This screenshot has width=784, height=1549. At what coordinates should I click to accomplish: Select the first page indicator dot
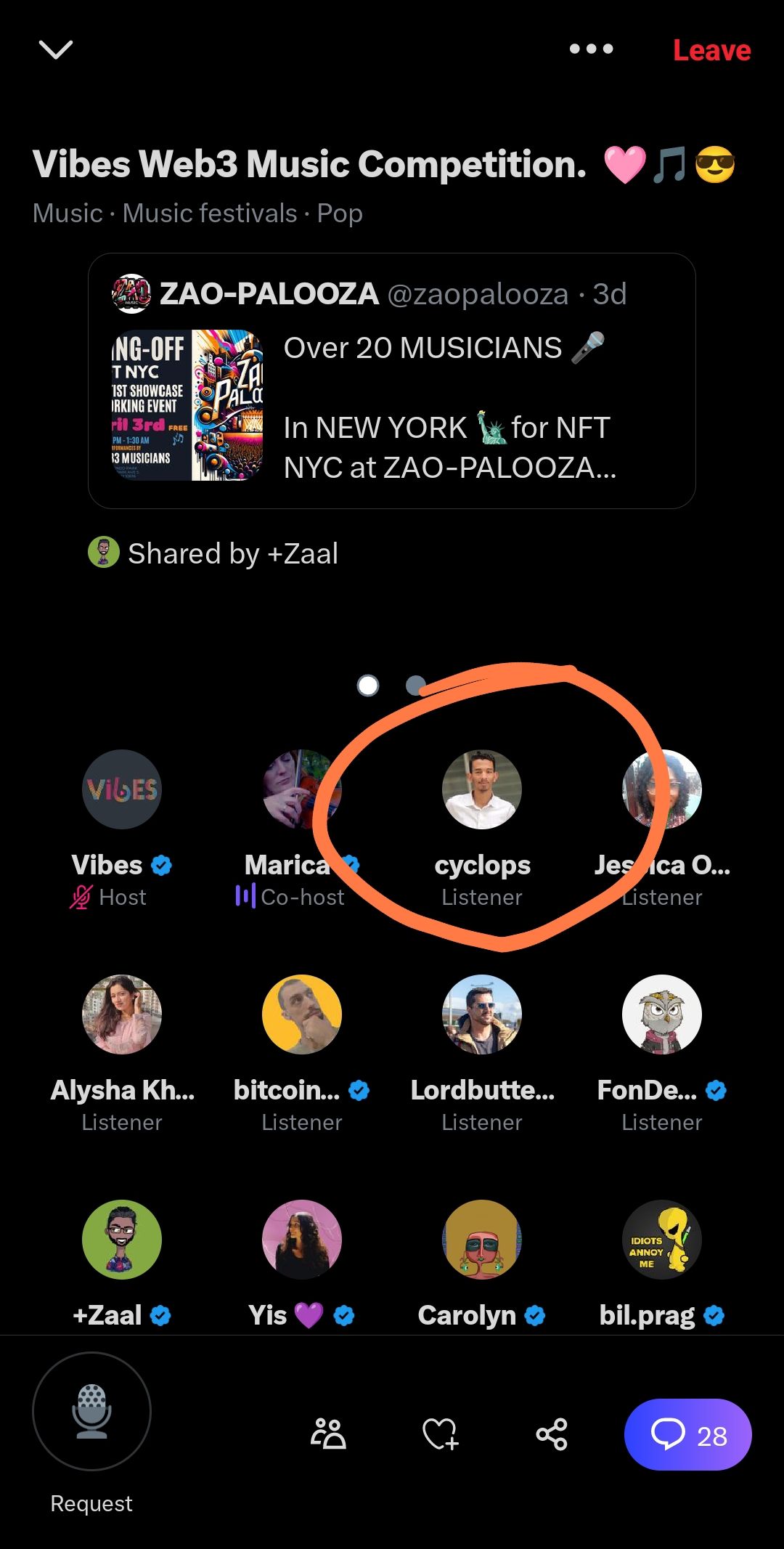point(369,686)
